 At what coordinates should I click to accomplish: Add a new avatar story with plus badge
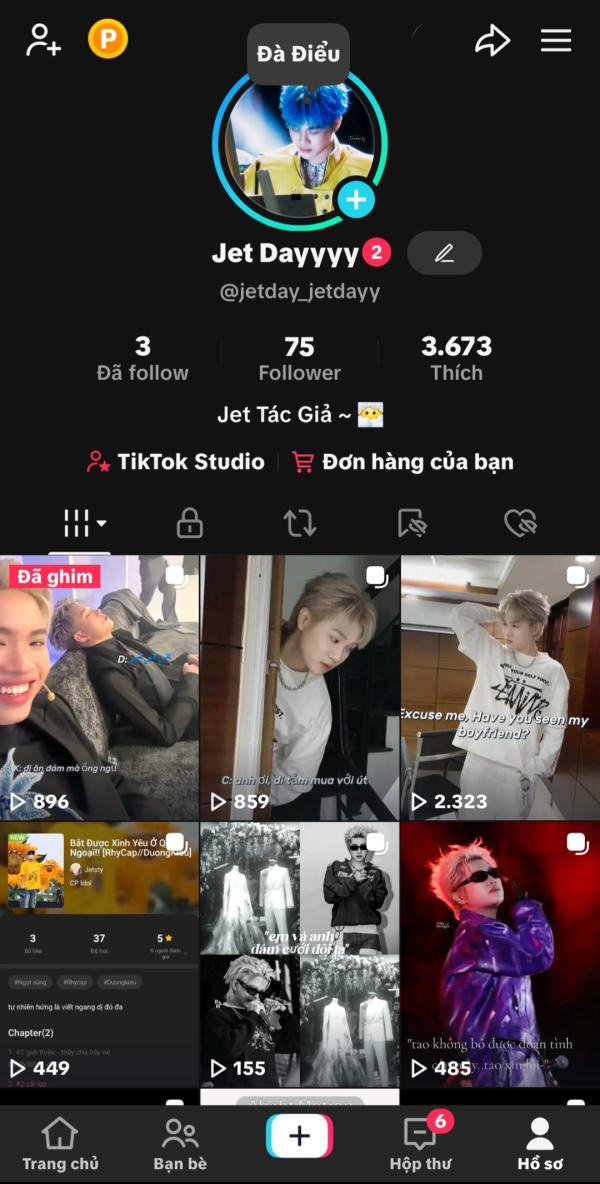[x=356, y=199]
